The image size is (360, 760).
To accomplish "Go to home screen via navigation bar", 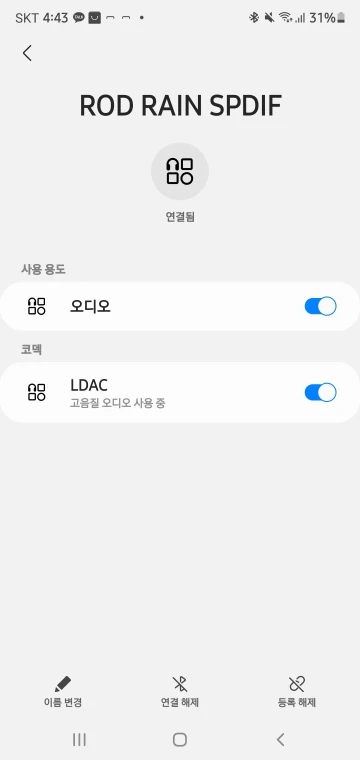I will [x=180, y=739].
